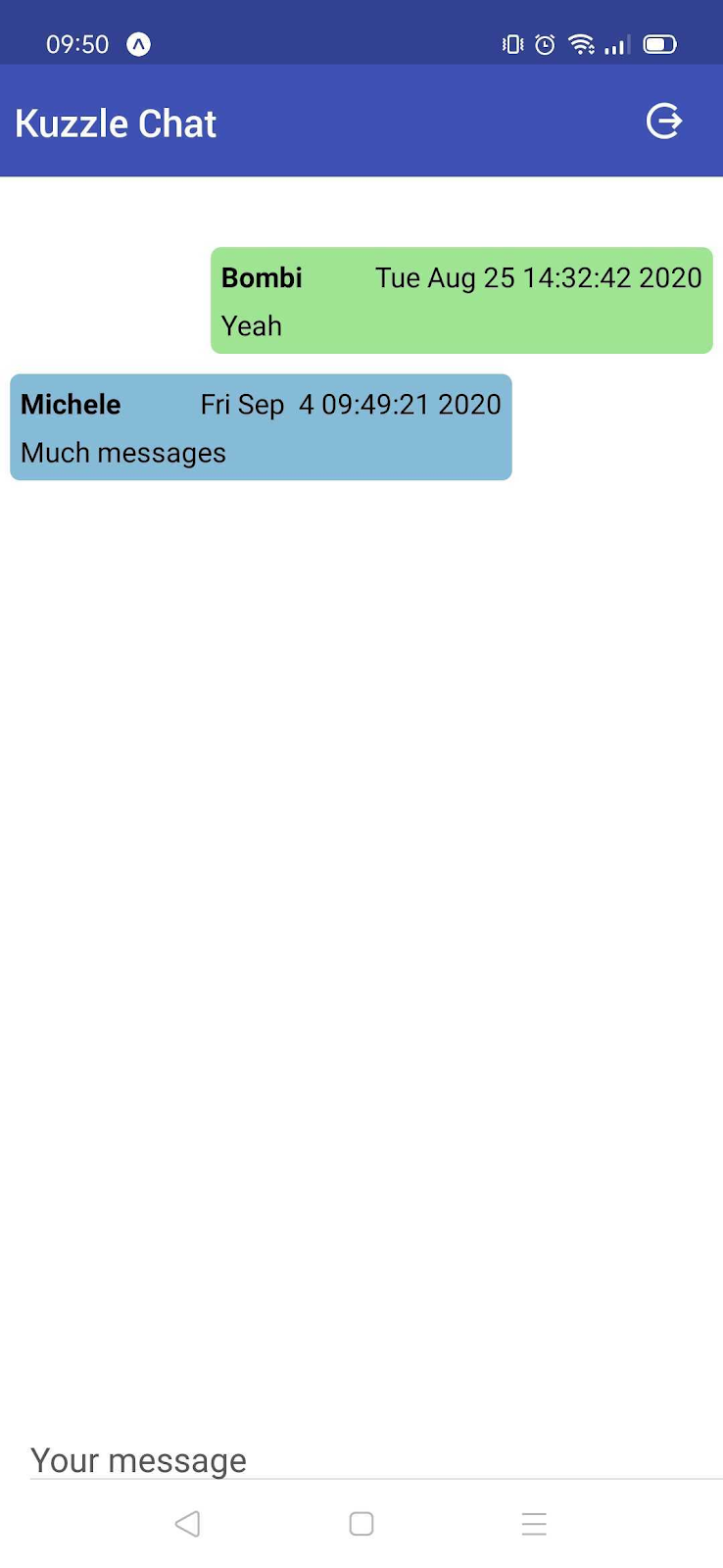
Task: Tap the logout icon in the app bar
Action: coord(664,122)
